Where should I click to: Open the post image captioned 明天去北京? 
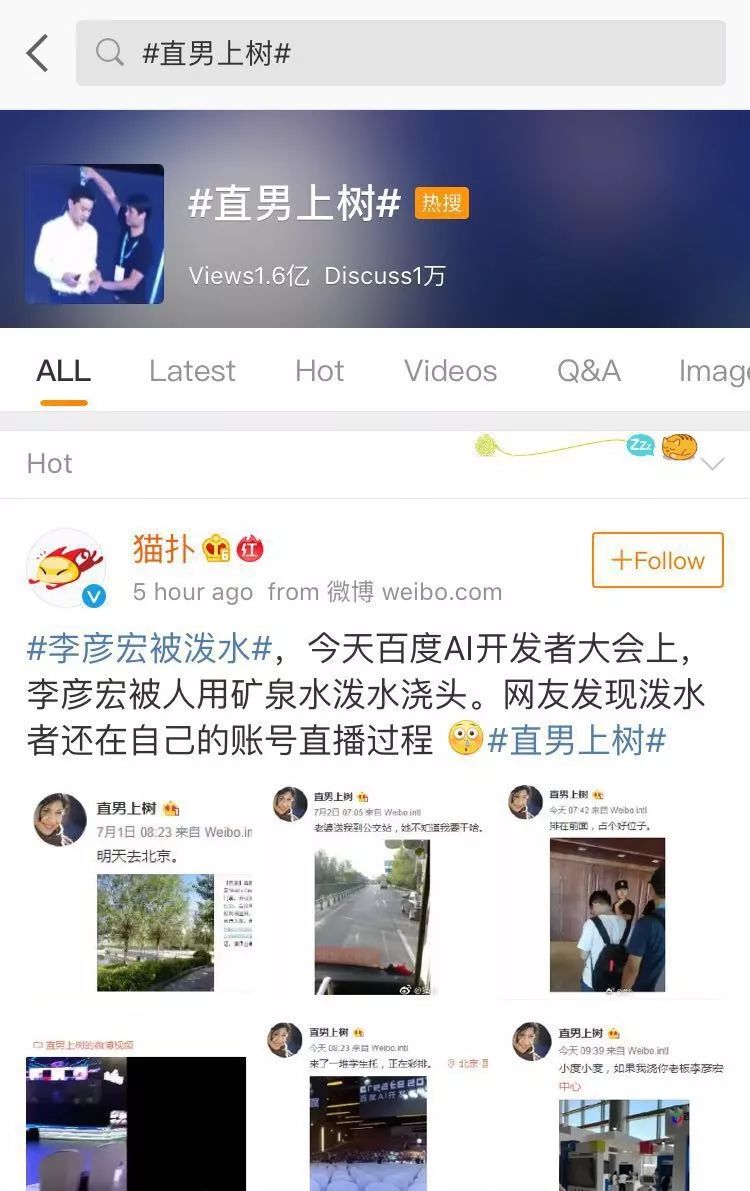(x=140, y=890)
